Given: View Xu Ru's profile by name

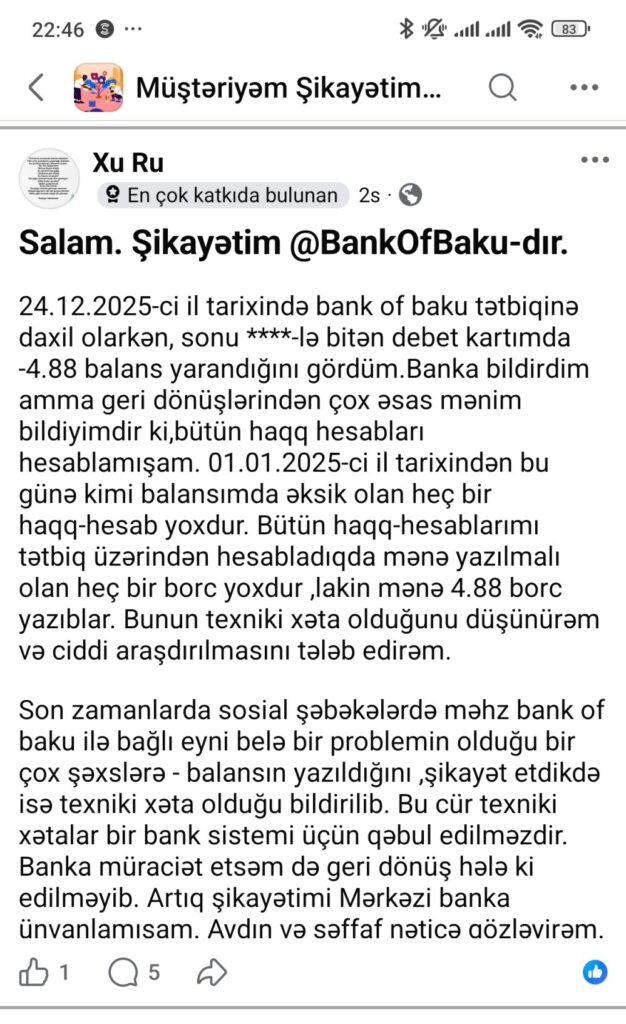Looking at the screenshot, I should pos(127,163).
